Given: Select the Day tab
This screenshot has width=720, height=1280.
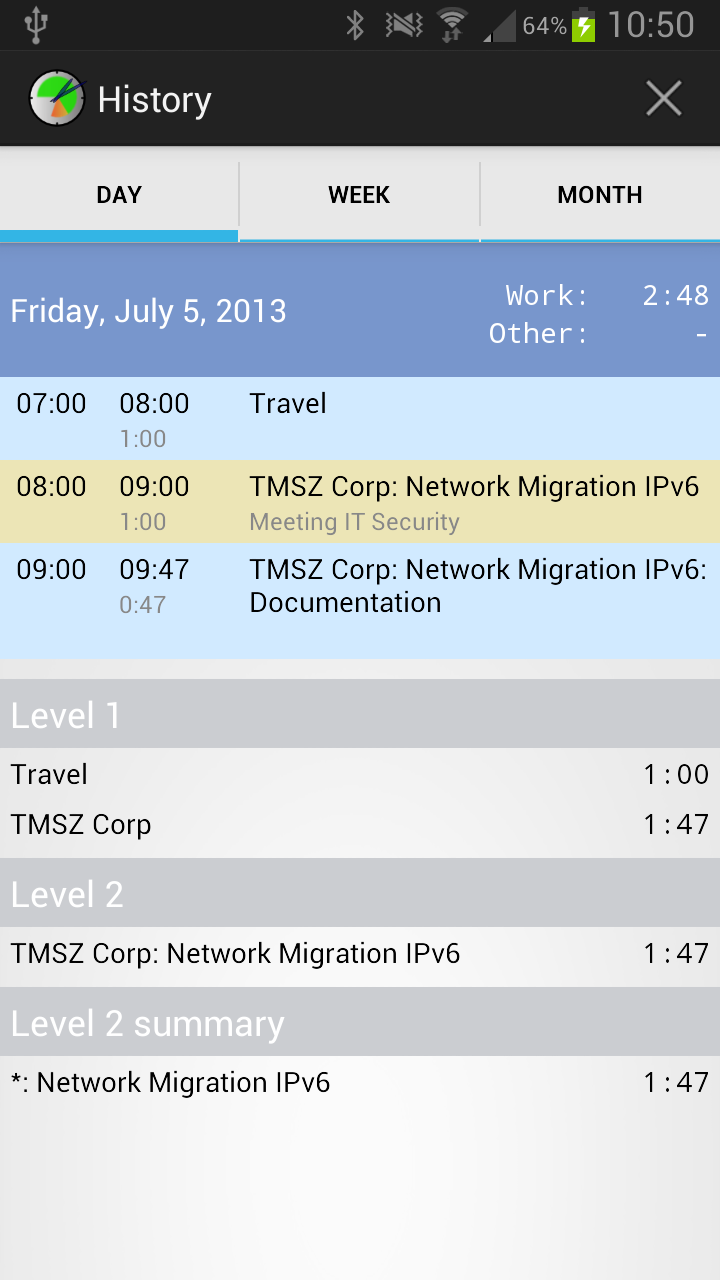Looking at the screenshot, I should (119, 195).
